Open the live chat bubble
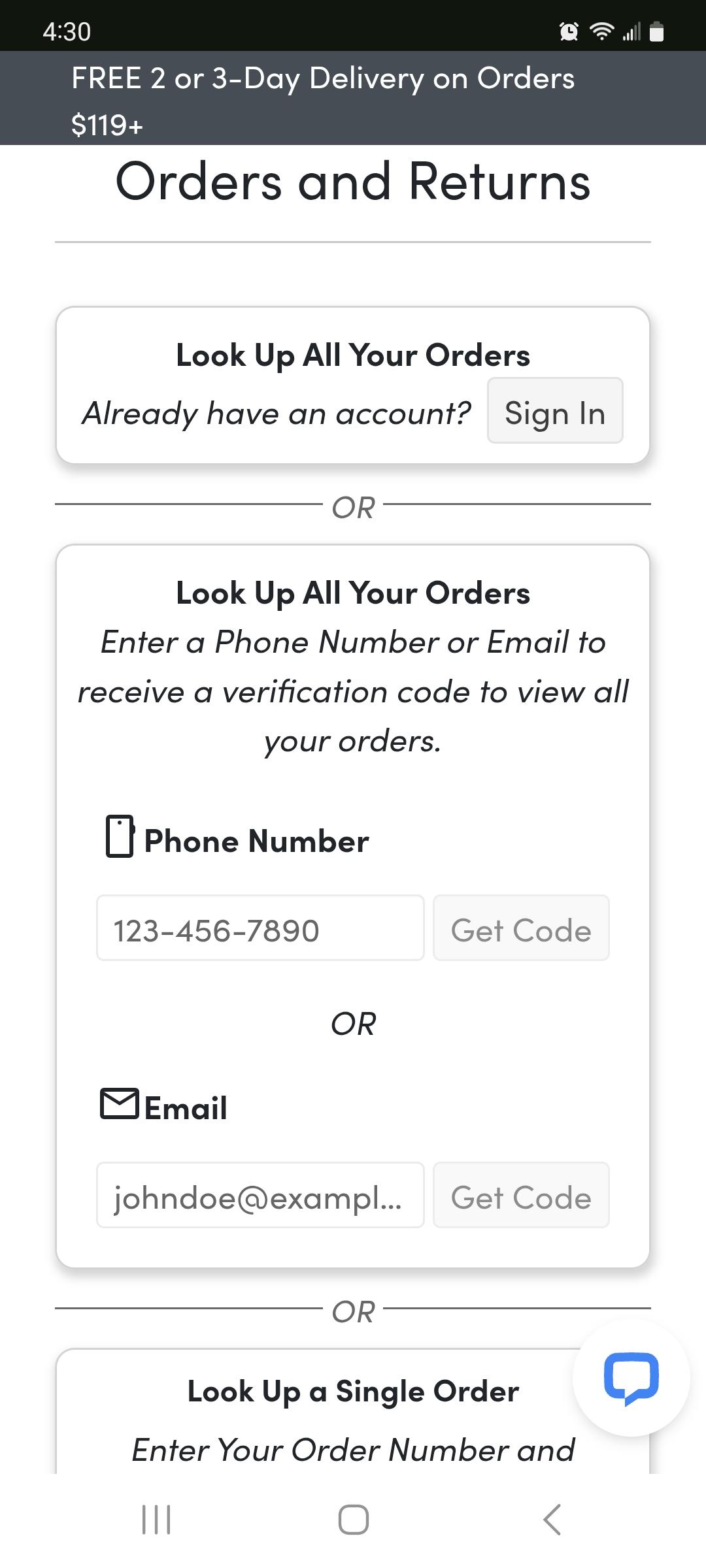This screenshot has width=706, height=1568. pos(631,1378)
